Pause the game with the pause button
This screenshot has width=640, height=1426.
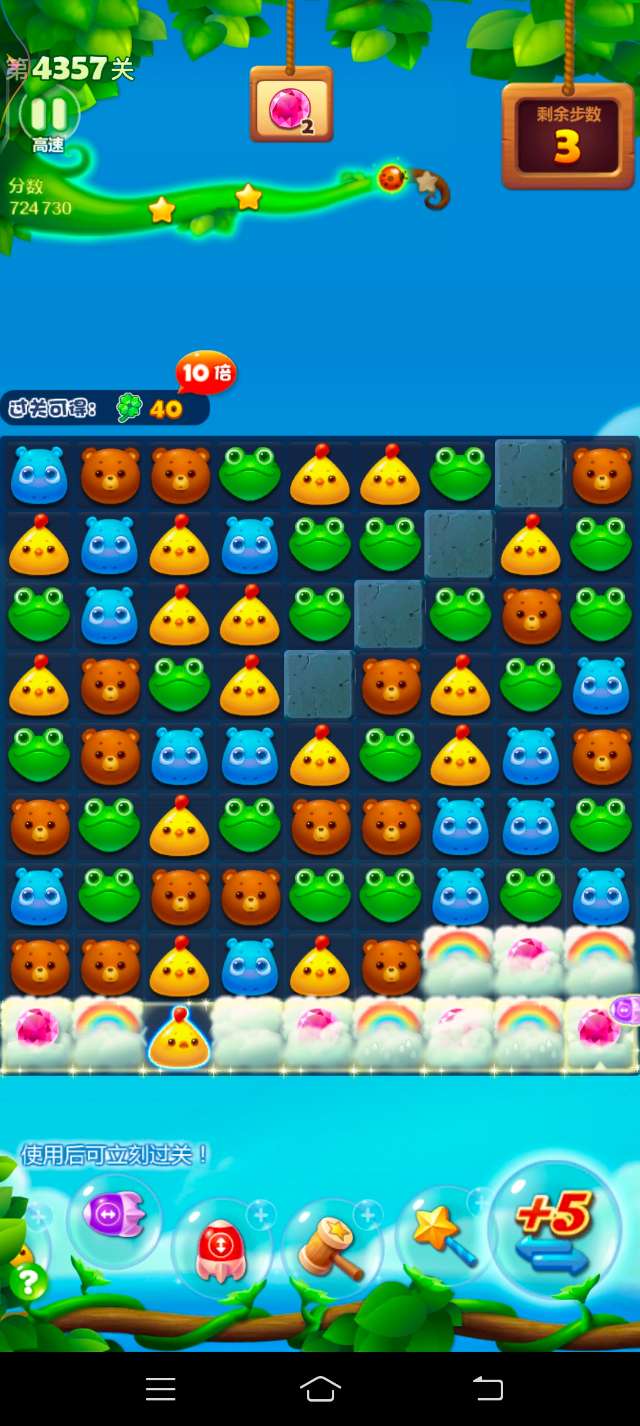(x=49, y=114)
